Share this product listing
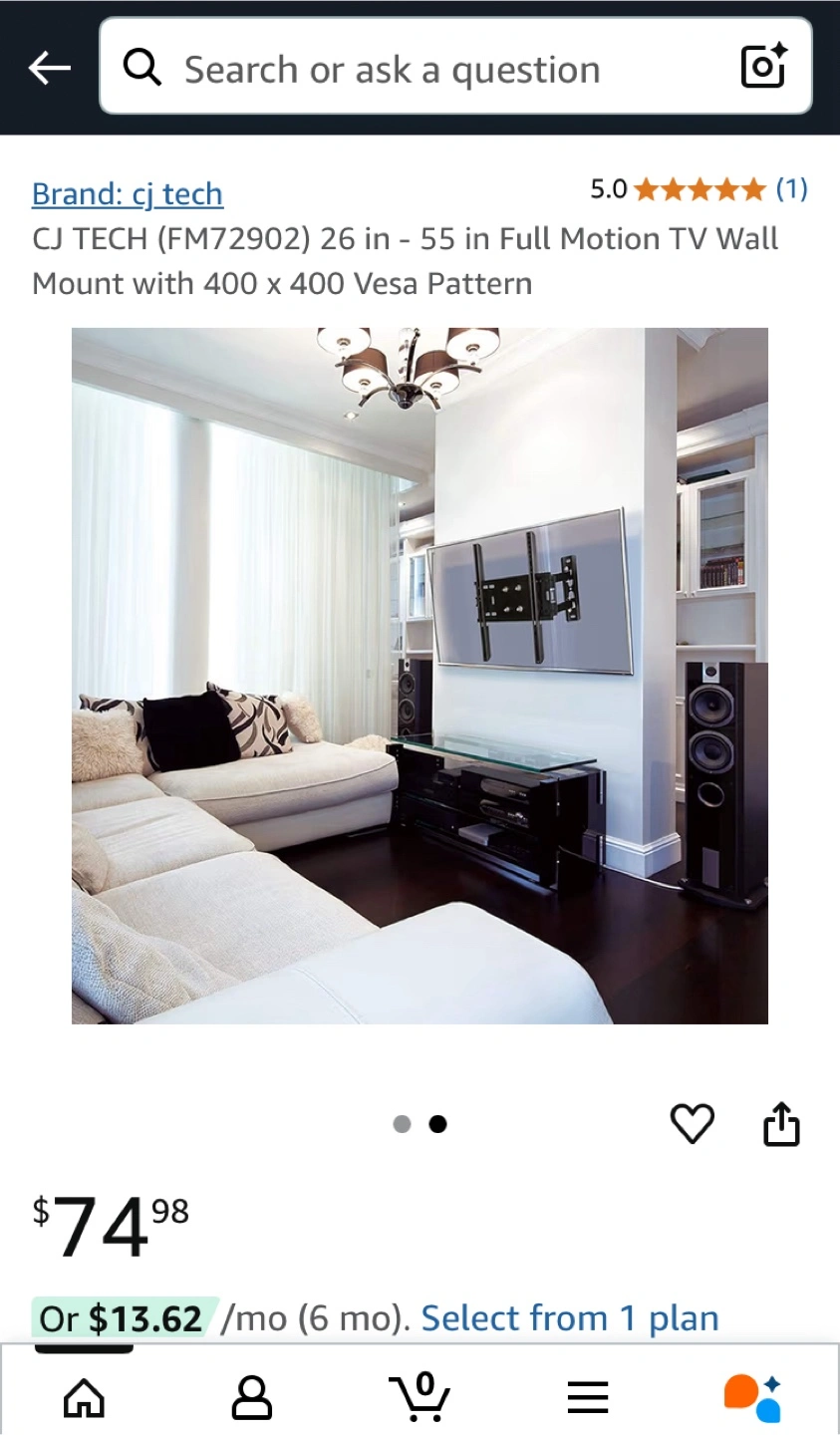 click(781, 1124)
